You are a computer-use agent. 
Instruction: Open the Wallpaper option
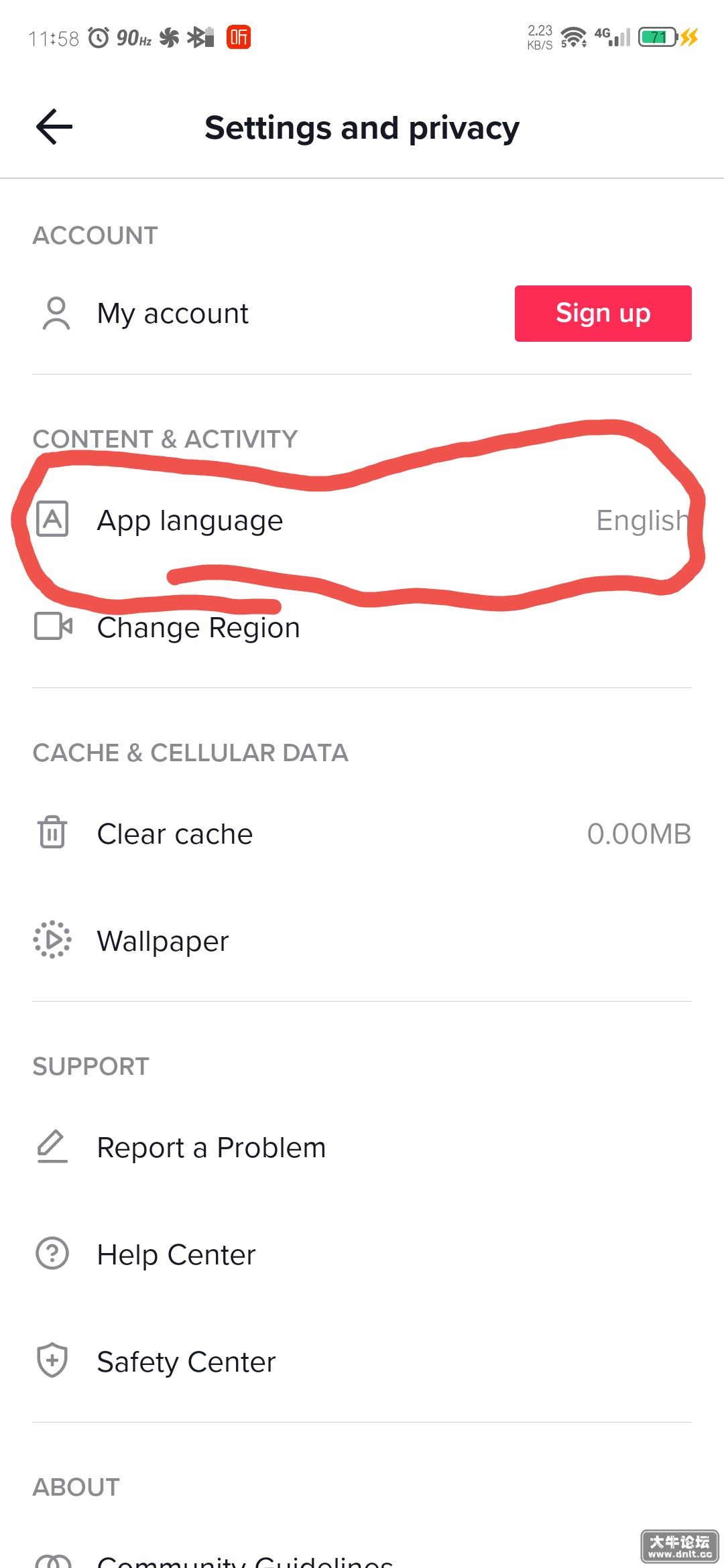pyautogui.click(x=362, y=941)
